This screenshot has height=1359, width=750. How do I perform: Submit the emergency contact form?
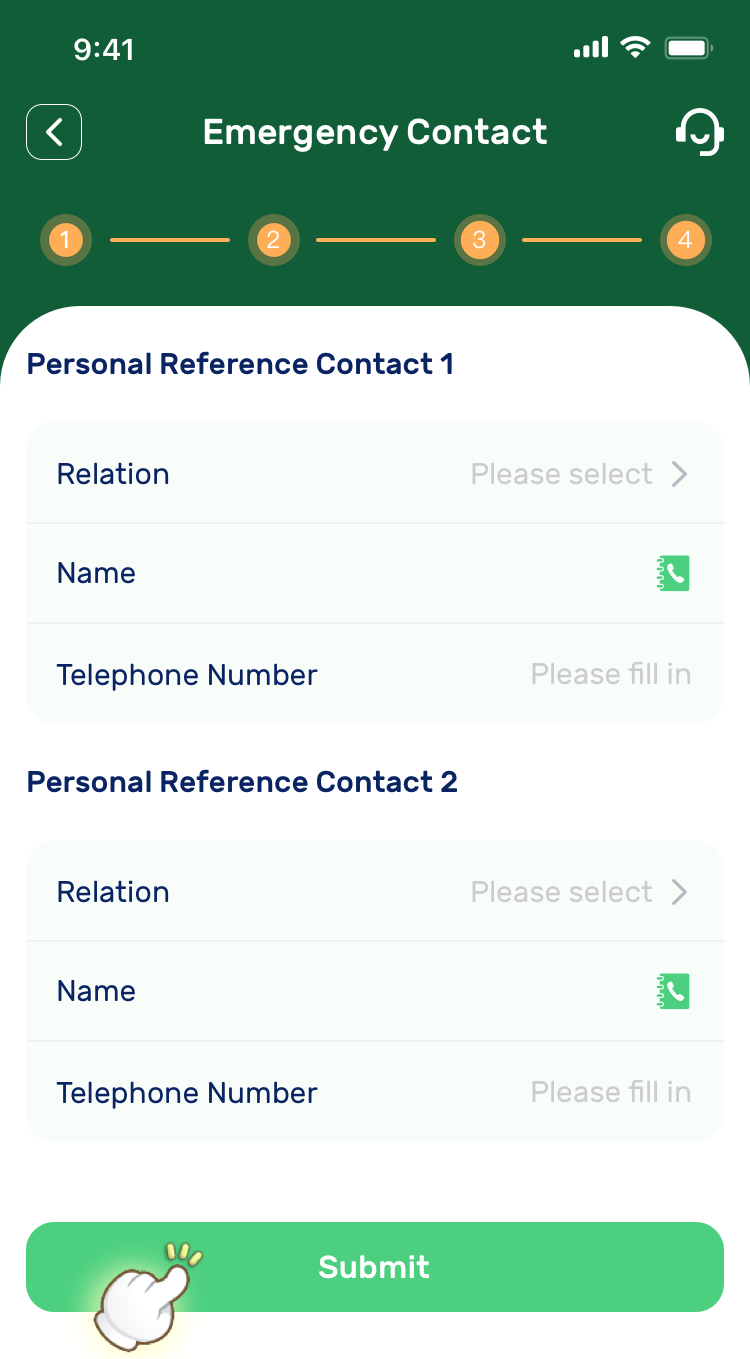pos(375,1267)
